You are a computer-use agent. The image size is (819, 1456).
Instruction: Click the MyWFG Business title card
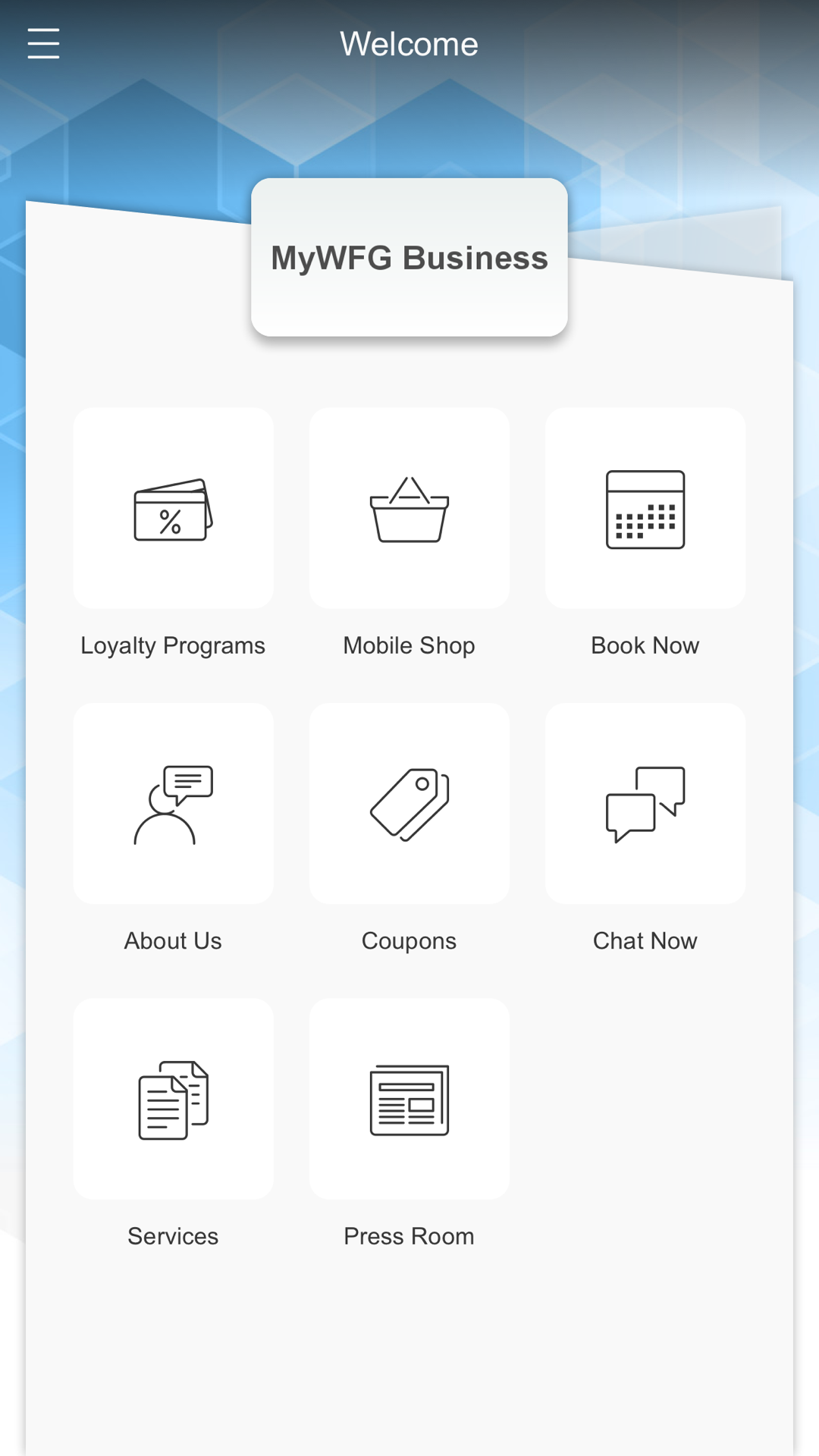pyautogui.click(x=409, y=258)
